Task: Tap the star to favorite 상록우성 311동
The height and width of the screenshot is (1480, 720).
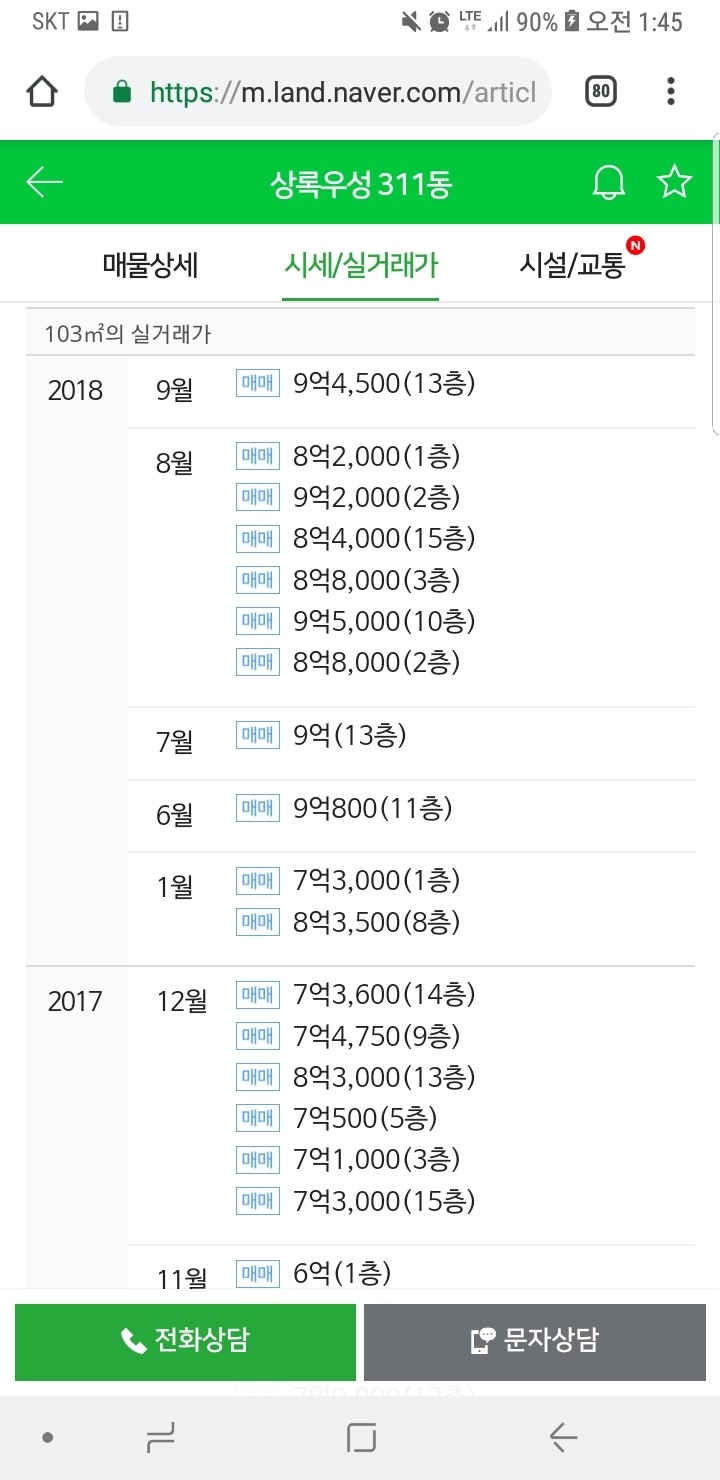Action: tap(675, 182)
